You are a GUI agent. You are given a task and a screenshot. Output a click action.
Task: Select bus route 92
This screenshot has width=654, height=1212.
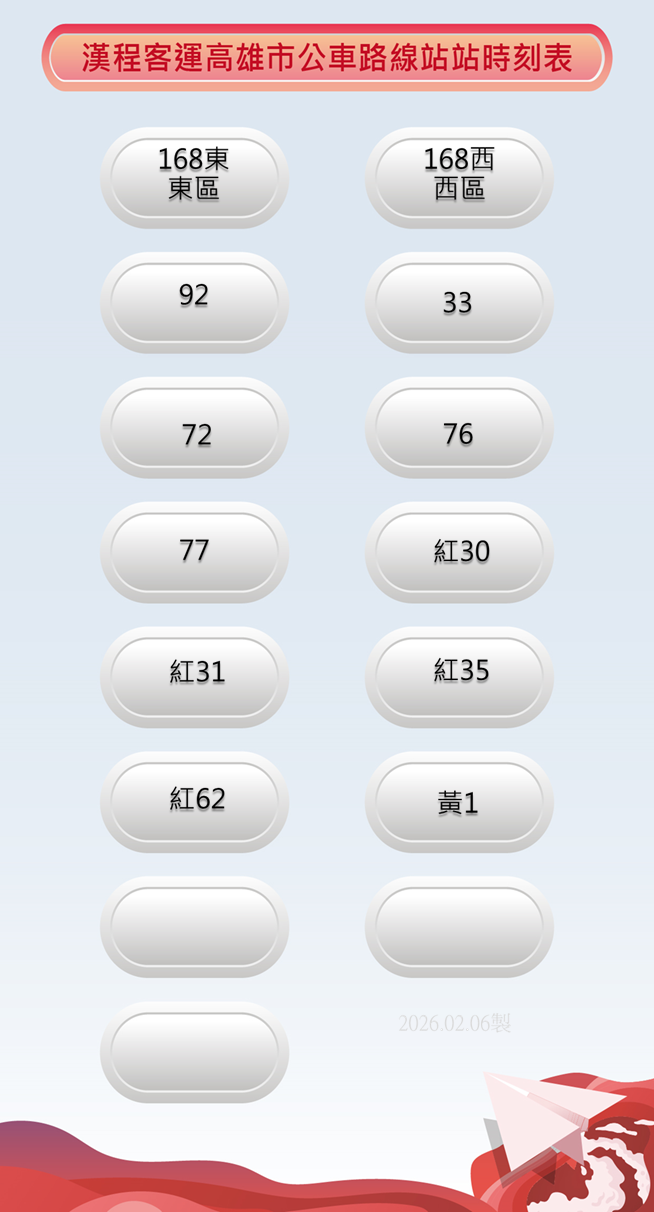pyautogui.click(x=194, y=302)
